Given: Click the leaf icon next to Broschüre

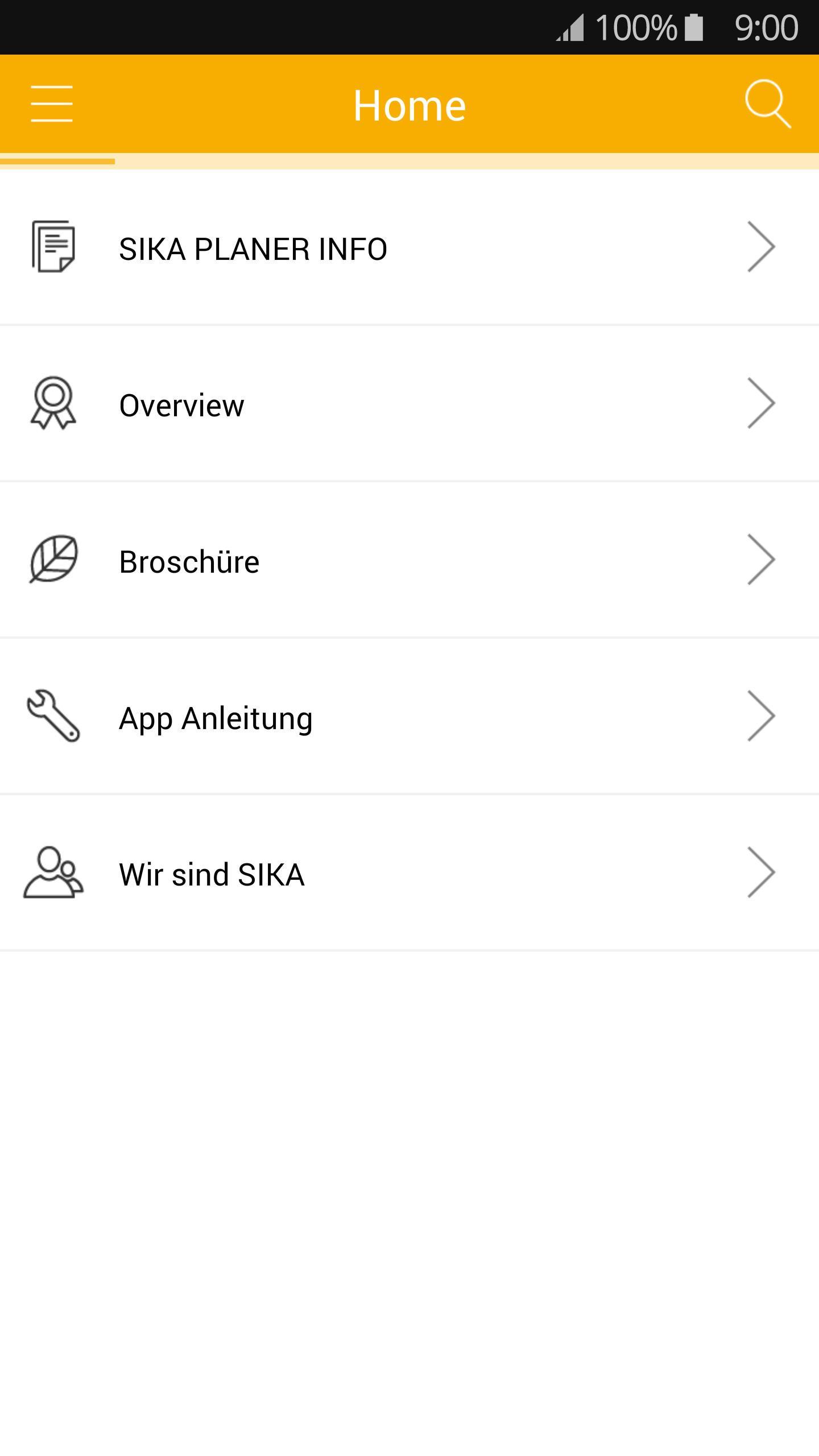Looking at the screenshot, I should point(53,561).
